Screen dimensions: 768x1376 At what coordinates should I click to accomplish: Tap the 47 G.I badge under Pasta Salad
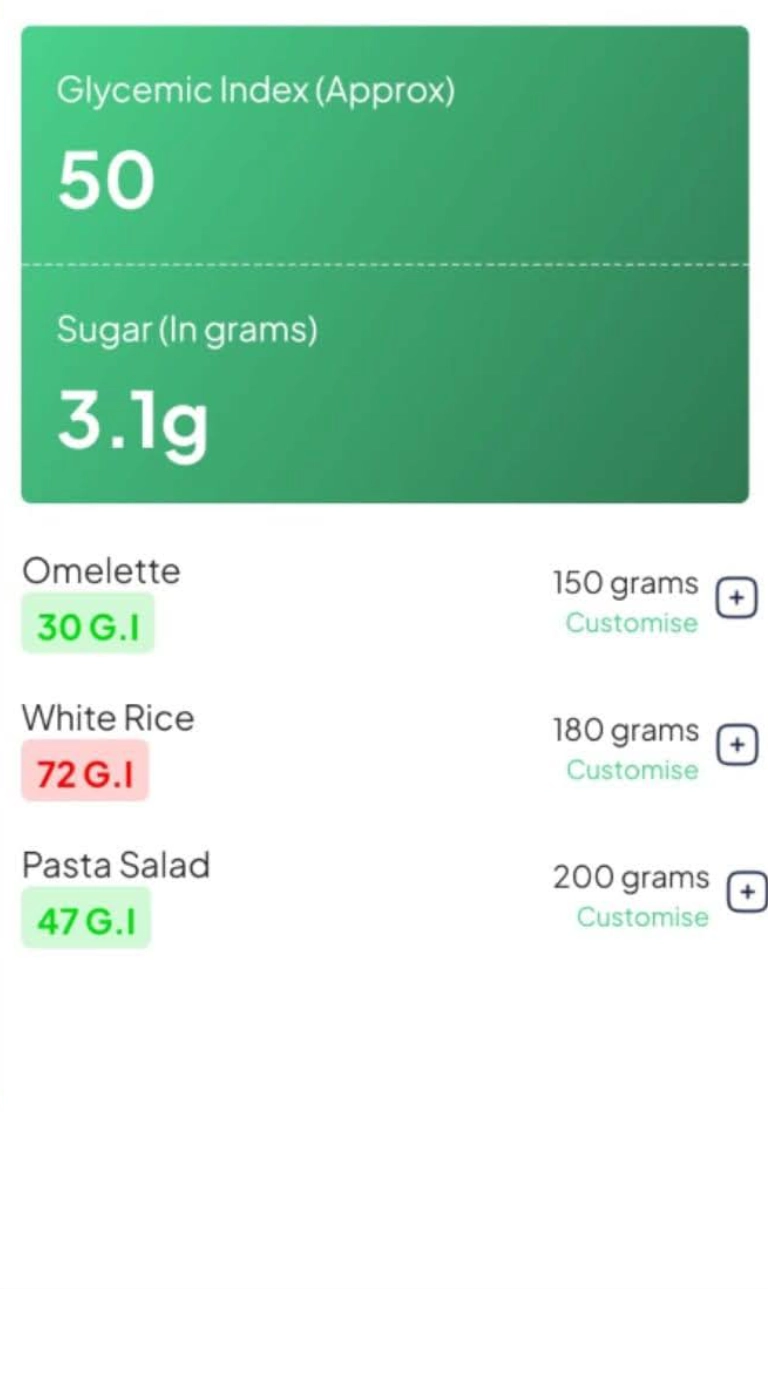point(87,919)
